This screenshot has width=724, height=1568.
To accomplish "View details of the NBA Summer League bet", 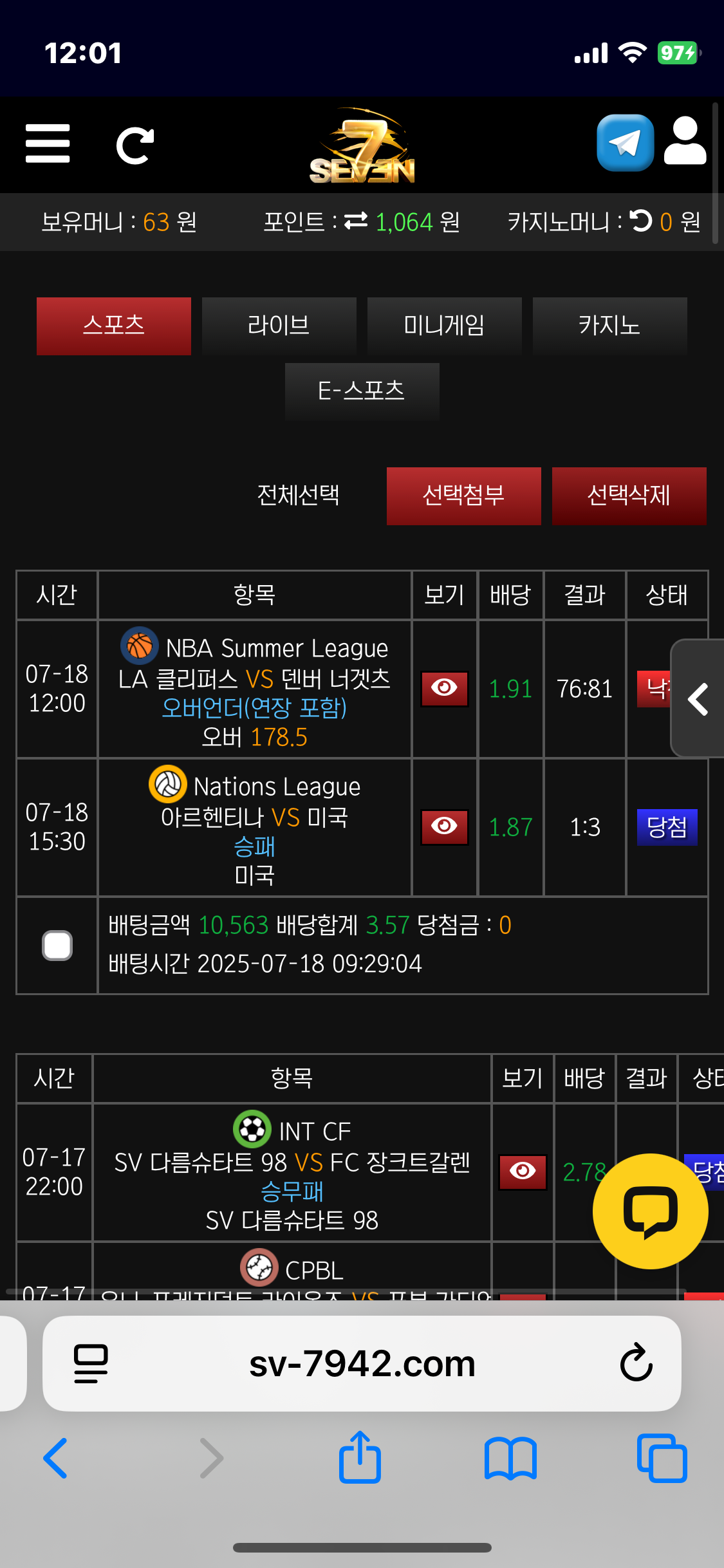I will (444, 689).
